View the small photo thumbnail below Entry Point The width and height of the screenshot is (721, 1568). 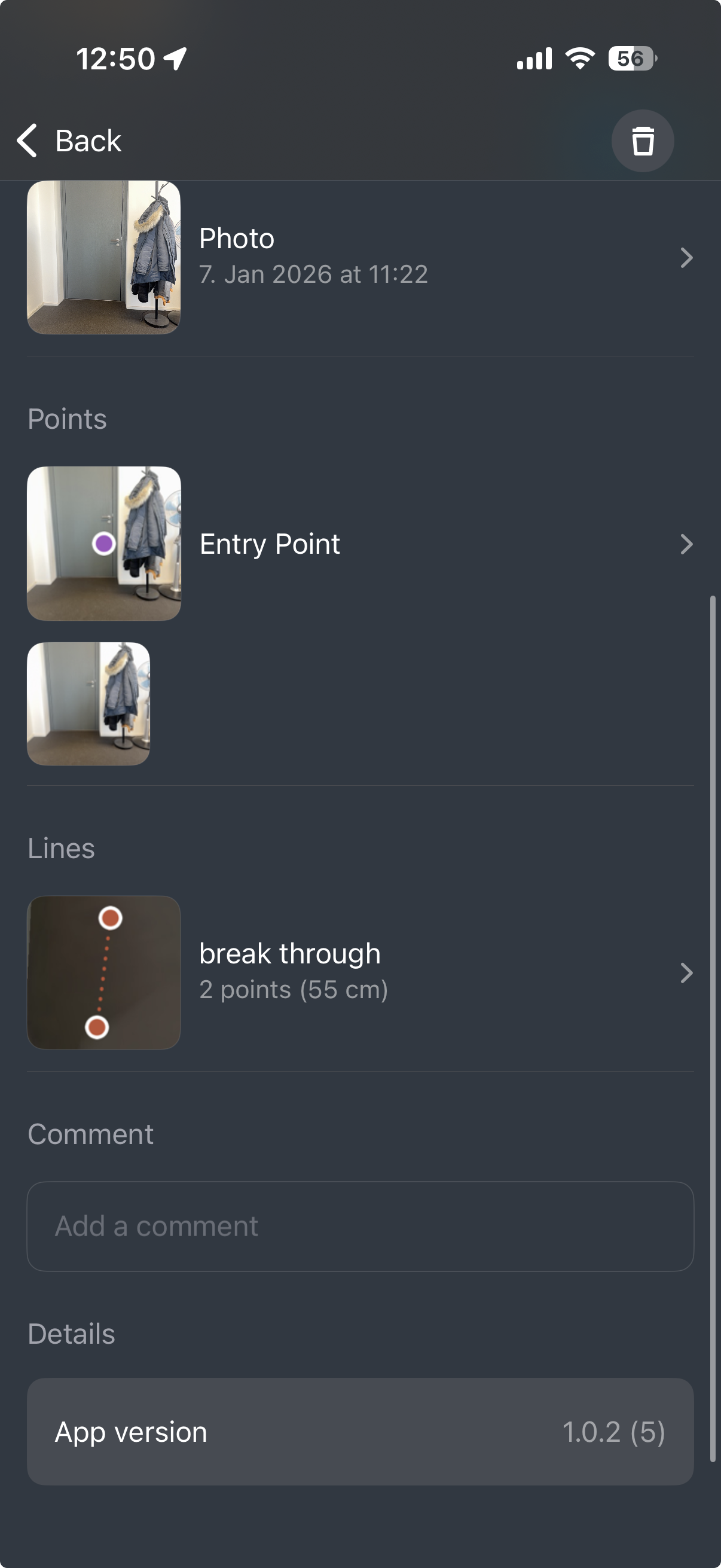pyautogui.click(x=89, y=704)
